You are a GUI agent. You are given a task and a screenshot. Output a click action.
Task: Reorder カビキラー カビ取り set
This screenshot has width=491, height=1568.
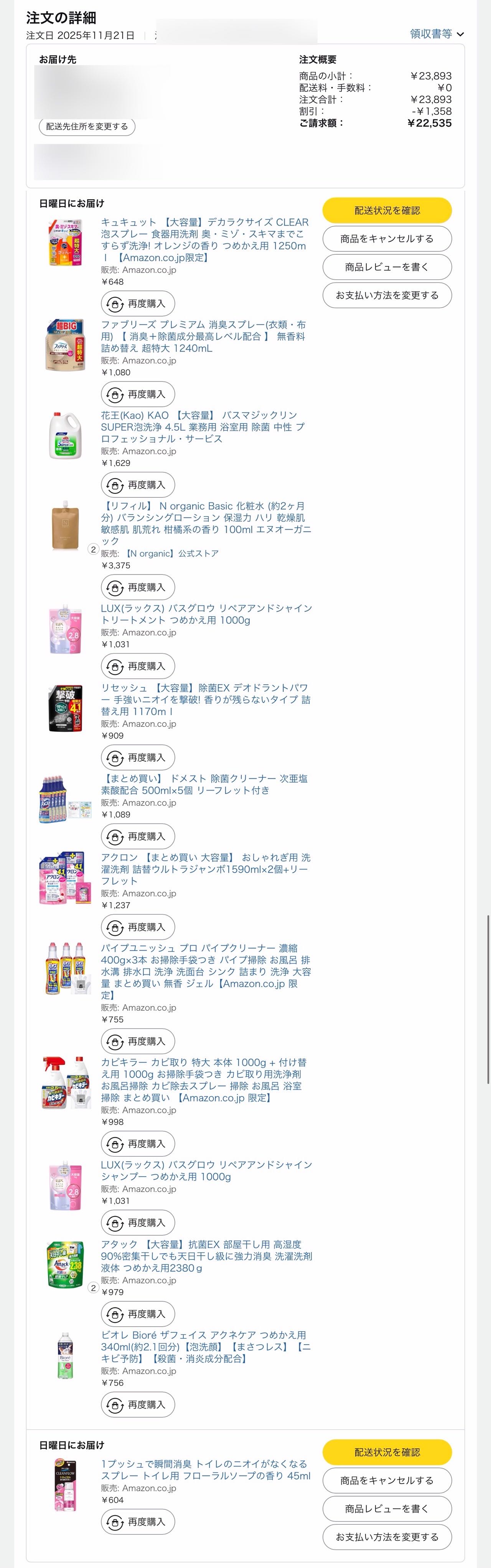click(x=137, y=1144)
